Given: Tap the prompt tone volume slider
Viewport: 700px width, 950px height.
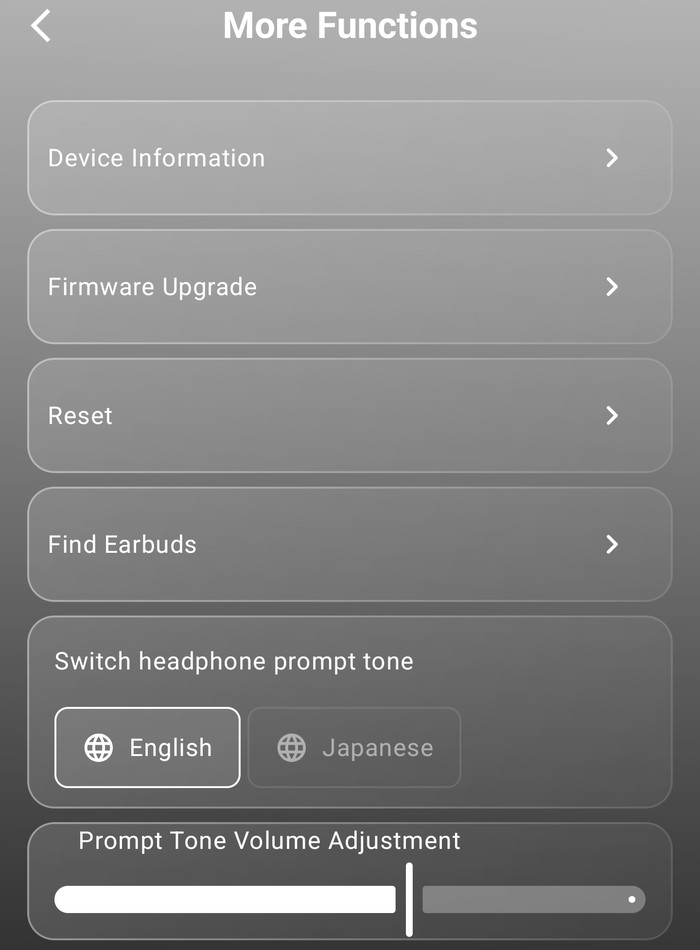Looking at the screenshot, I should click(409, 899).
